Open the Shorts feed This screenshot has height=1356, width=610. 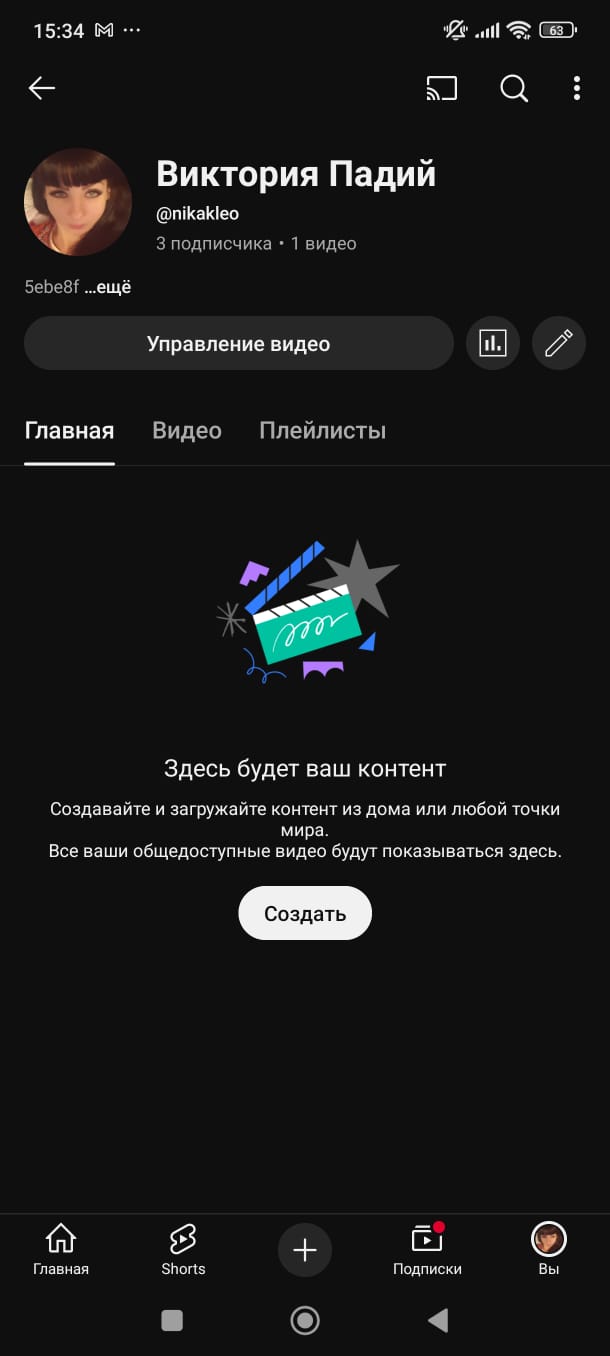(183, 1250)
